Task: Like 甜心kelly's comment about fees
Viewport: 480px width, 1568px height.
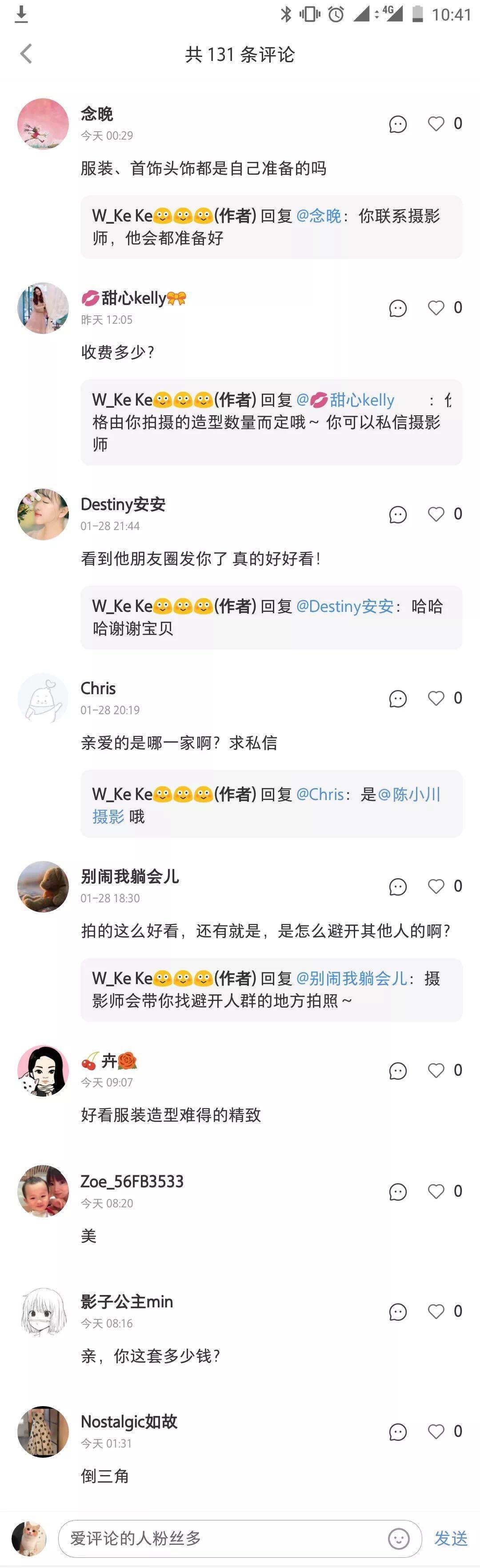Action: click(436, 308)
